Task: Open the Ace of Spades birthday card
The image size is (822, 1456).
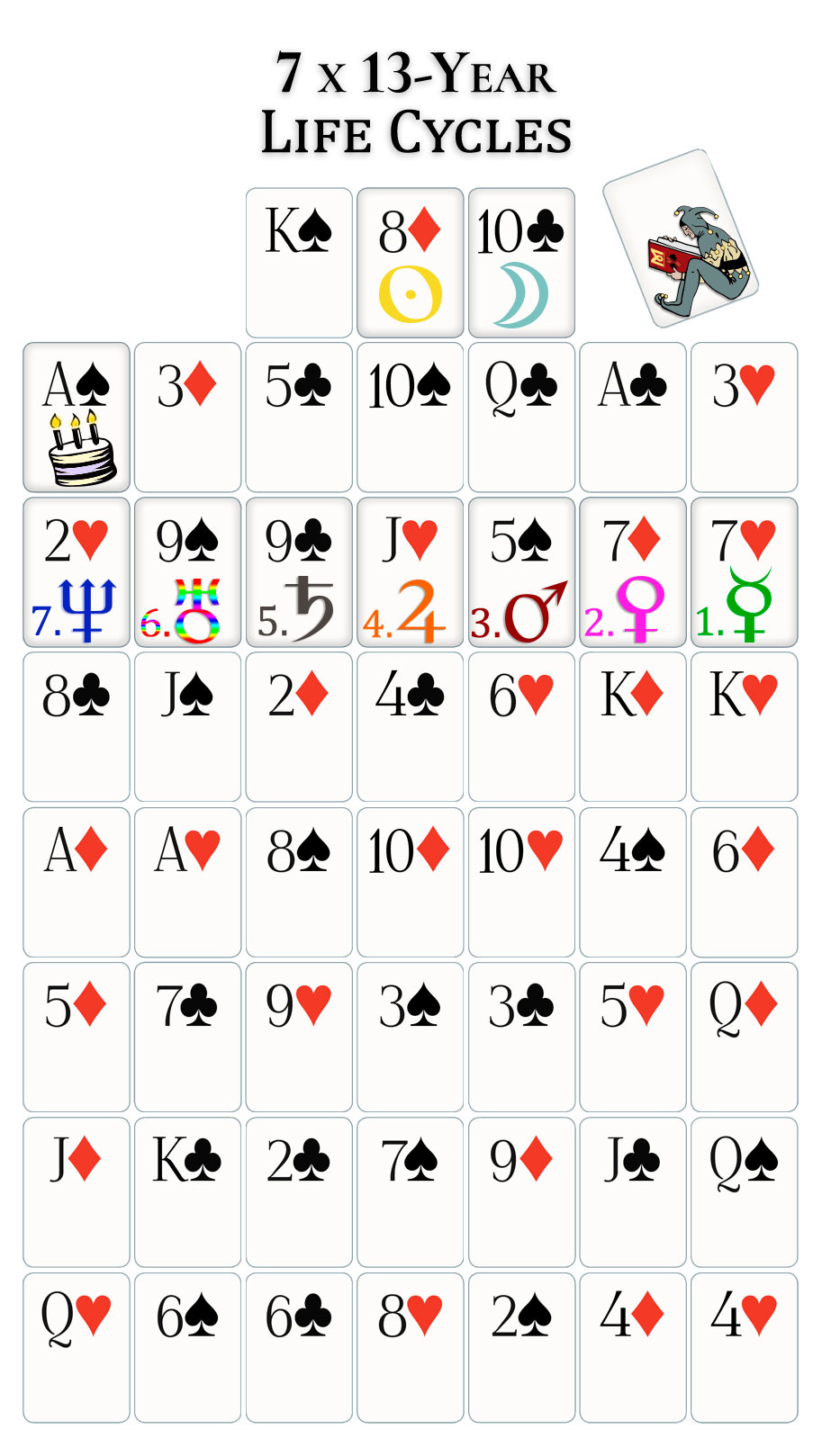Action: [77, 417]
